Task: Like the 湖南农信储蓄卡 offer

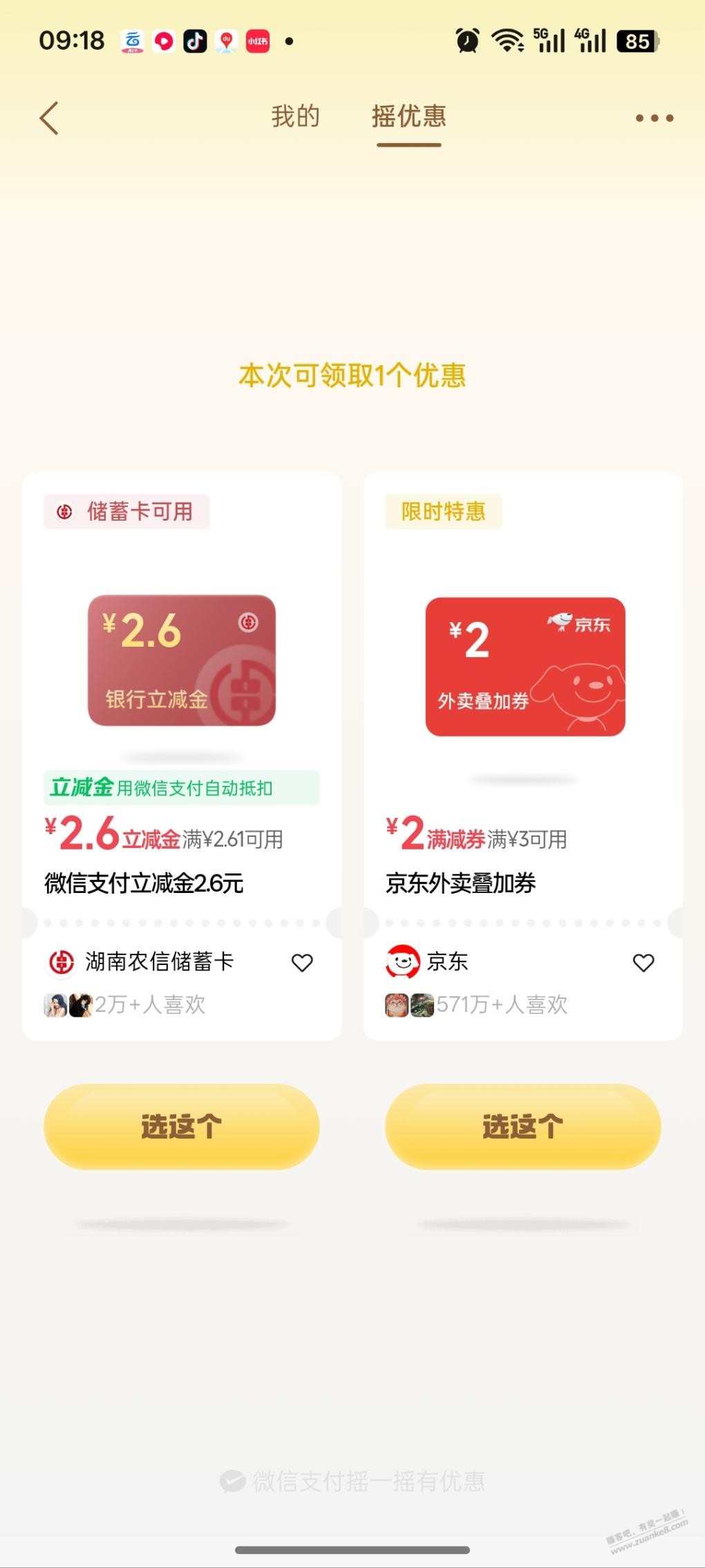Action: pyautogui.click(x=302, y=962)
